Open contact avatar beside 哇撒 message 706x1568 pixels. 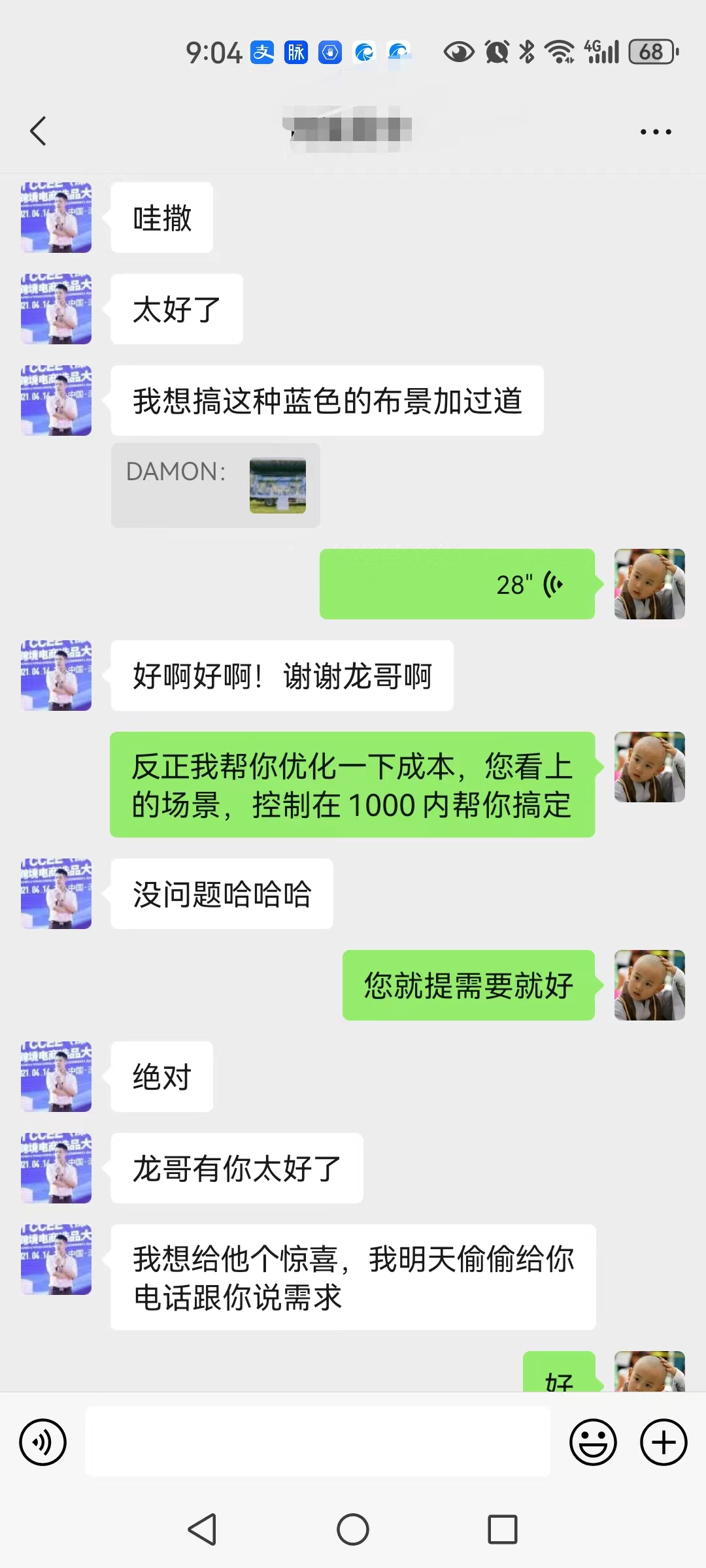pyautogui.click(x=56, y=218)
